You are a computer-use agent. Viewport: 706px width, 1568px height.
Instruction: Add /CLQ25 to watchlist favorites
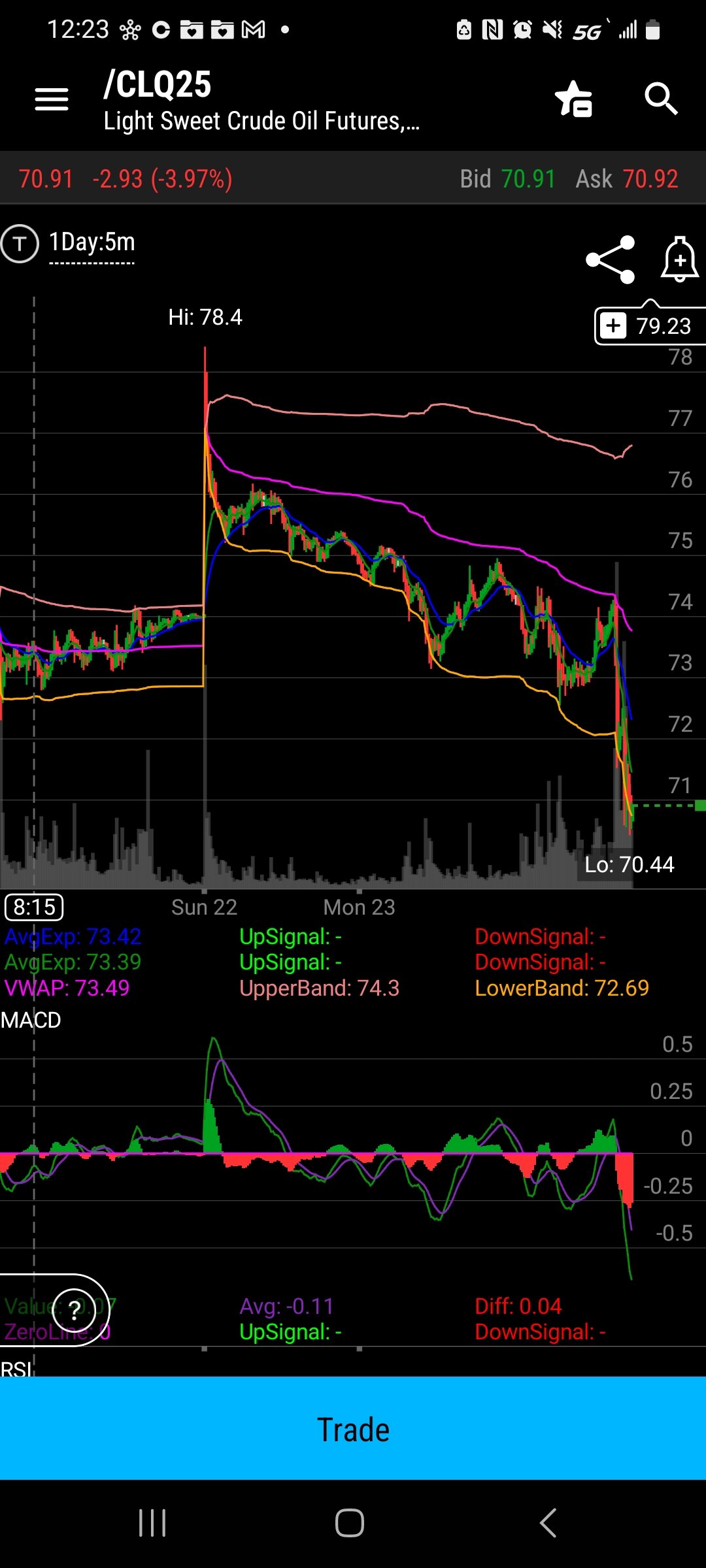573,99
